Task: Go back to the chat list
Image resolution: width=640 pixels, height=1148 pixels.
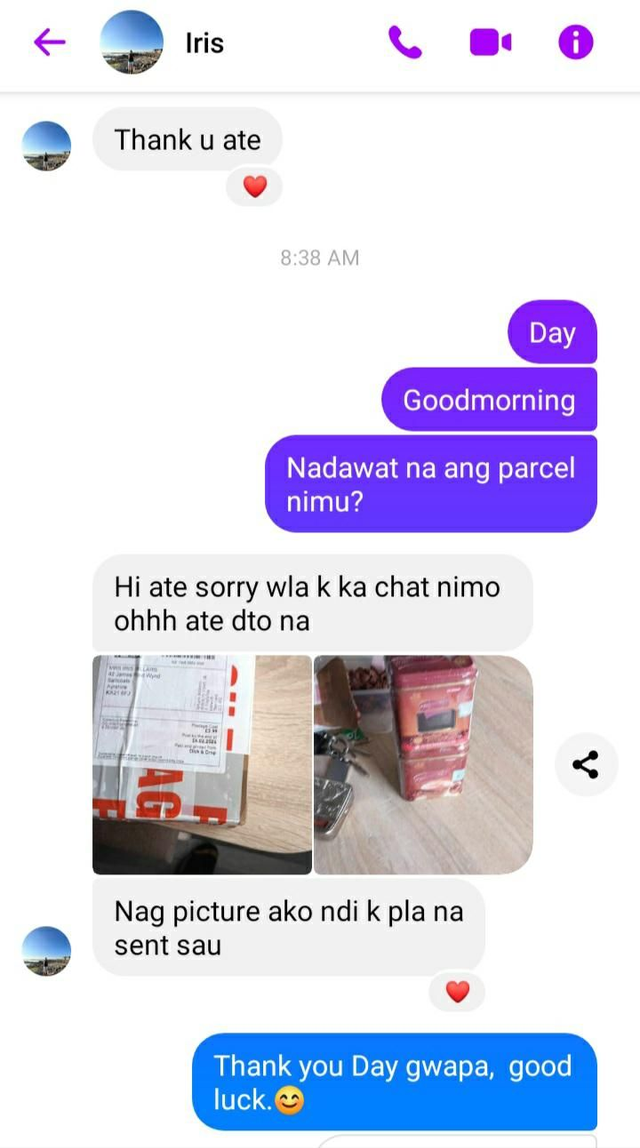Action: pos(49,42)
